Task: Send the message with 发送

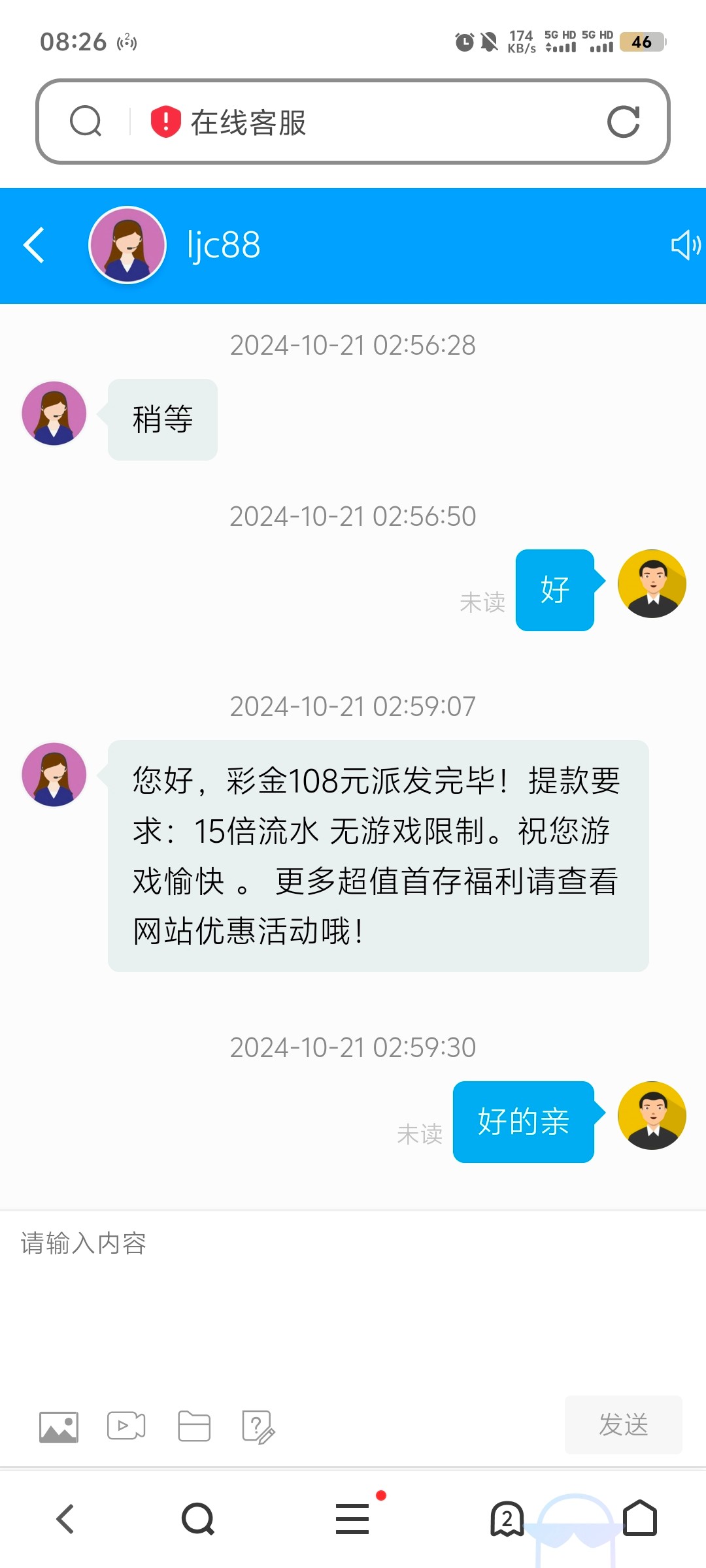Action: pyautogui.click(x=623, y=1425)
